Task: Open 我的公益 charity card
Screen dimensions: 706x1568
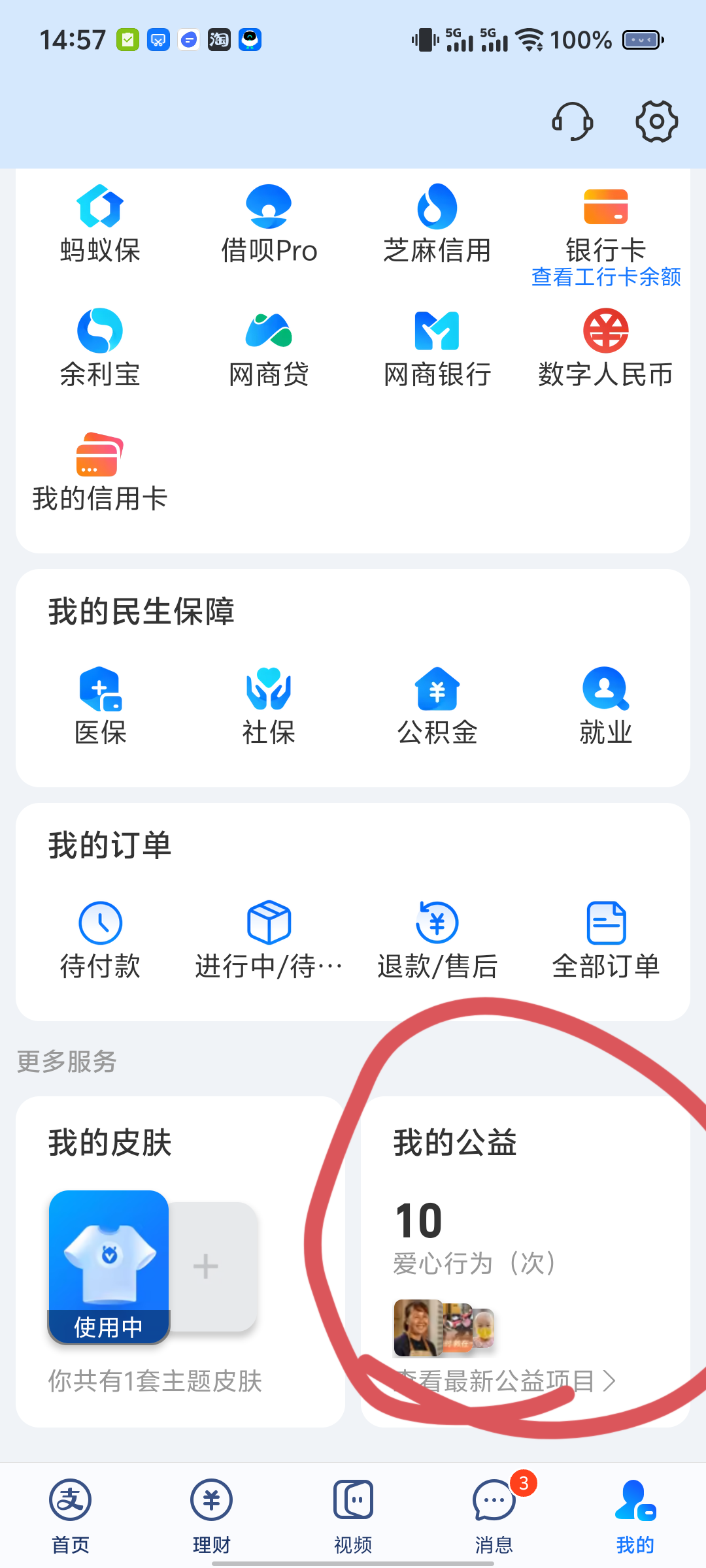Action: click(524, 1261)
